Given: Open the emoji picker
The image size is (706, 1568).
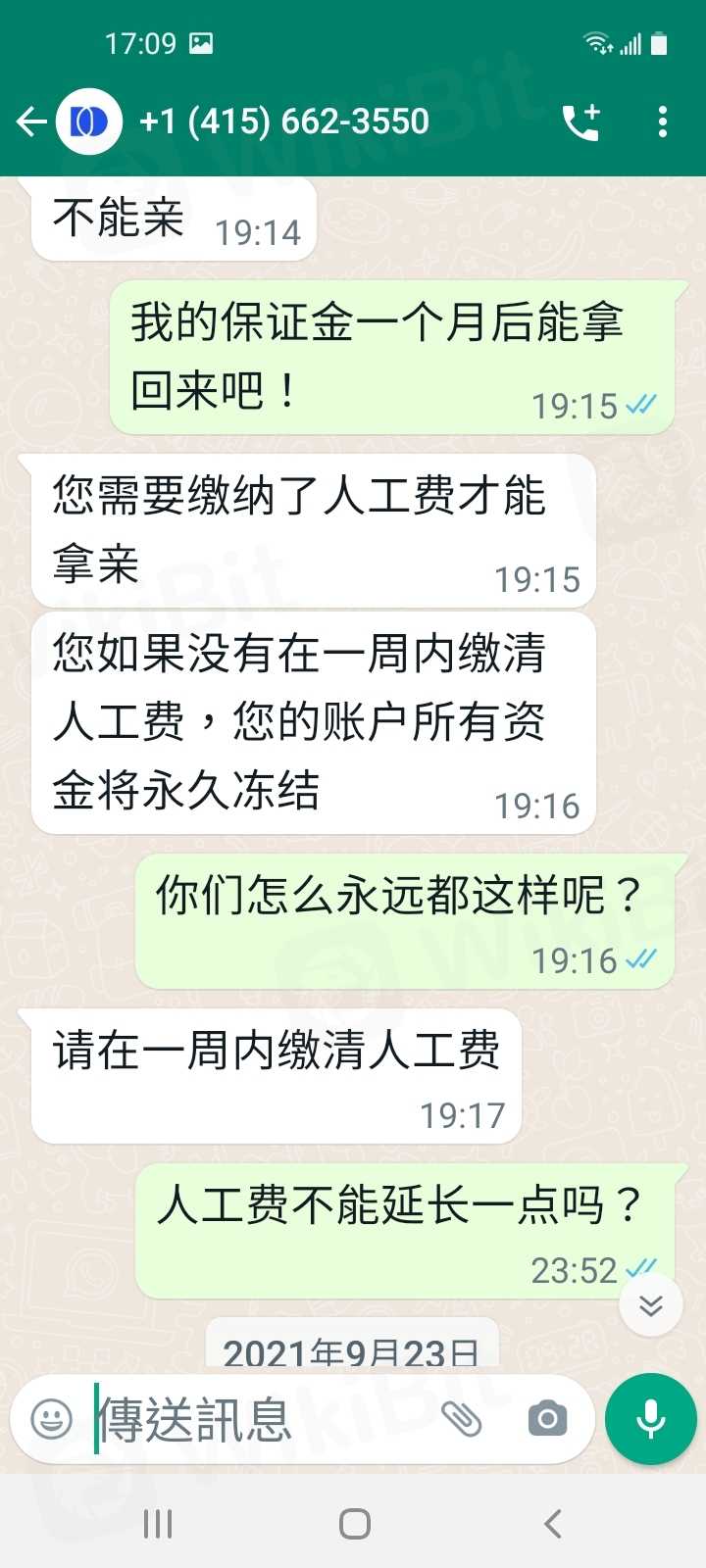Looking at the screenshot, I should point(51,1418).
